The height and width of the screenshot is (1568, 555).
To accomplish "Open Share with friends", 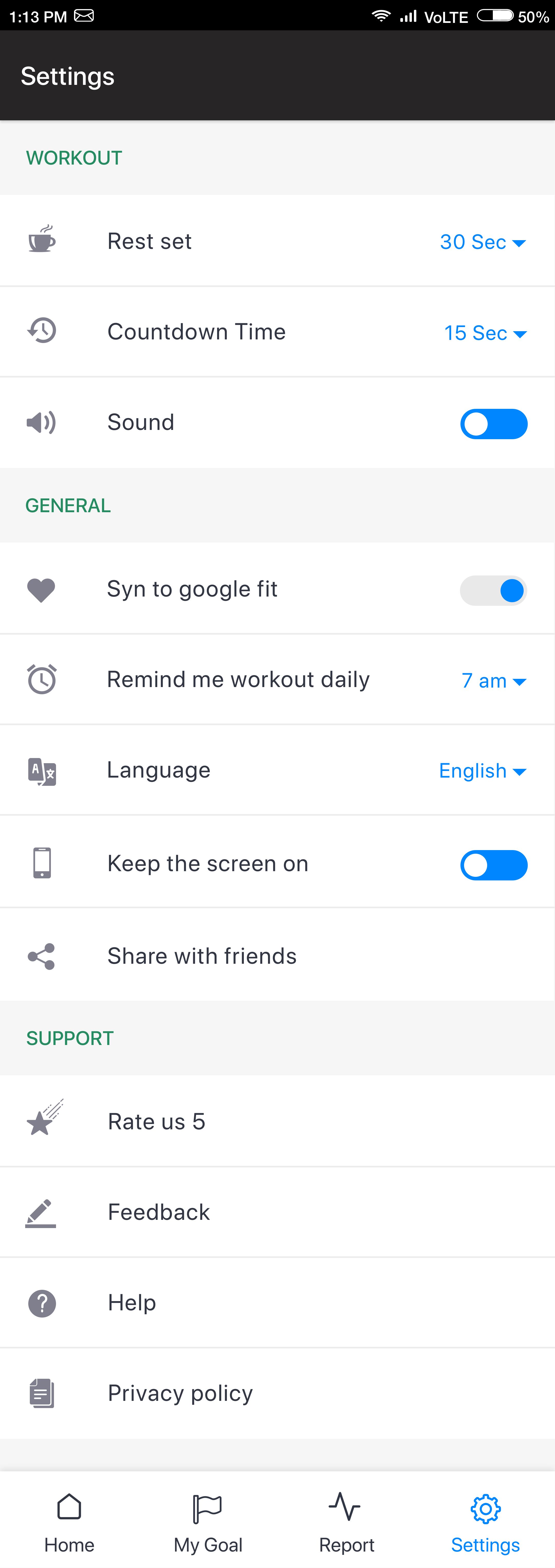I will [x=202, y=956].
